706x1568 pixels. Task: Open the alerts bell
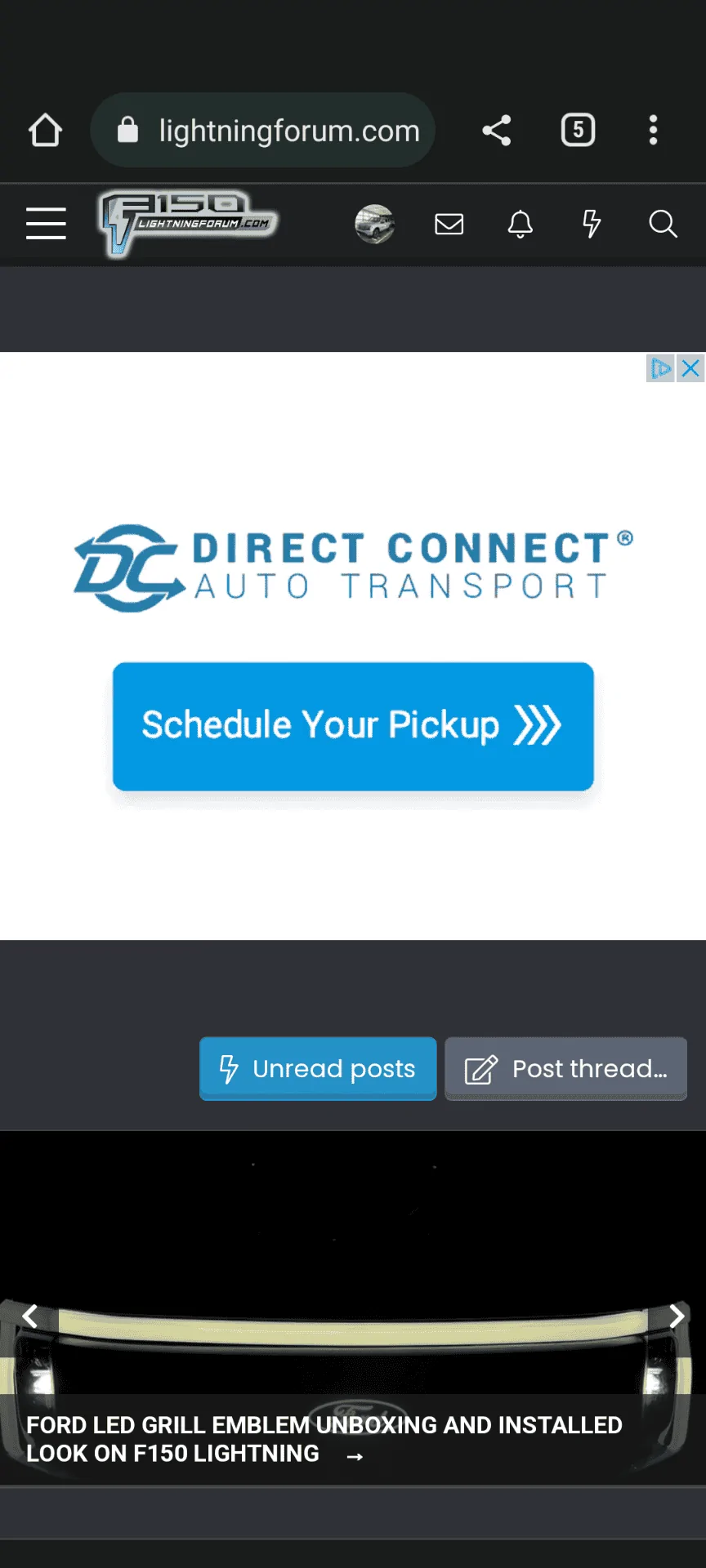click(520, 224)
